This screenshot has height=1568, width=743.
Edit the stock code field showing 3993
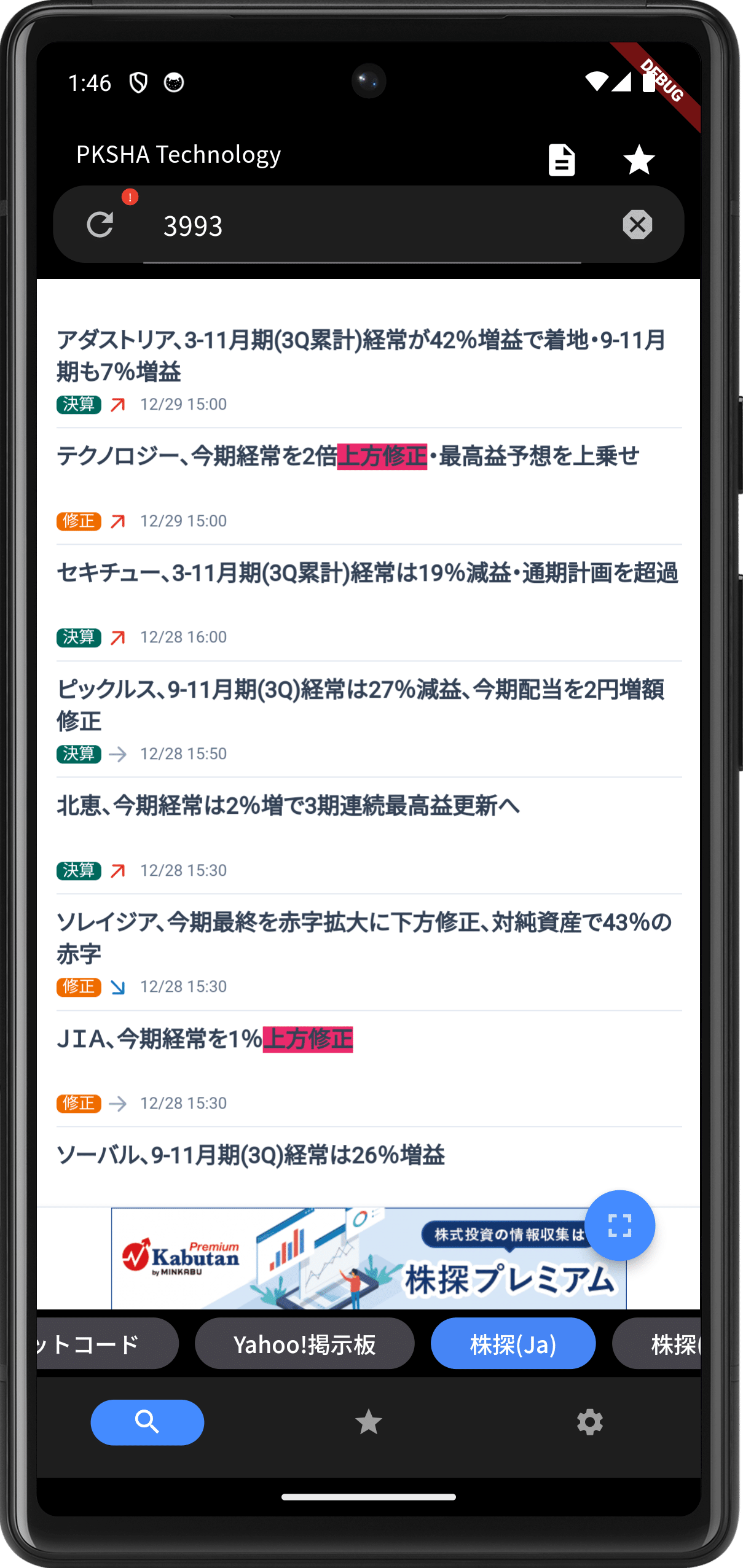coord(362,225)
